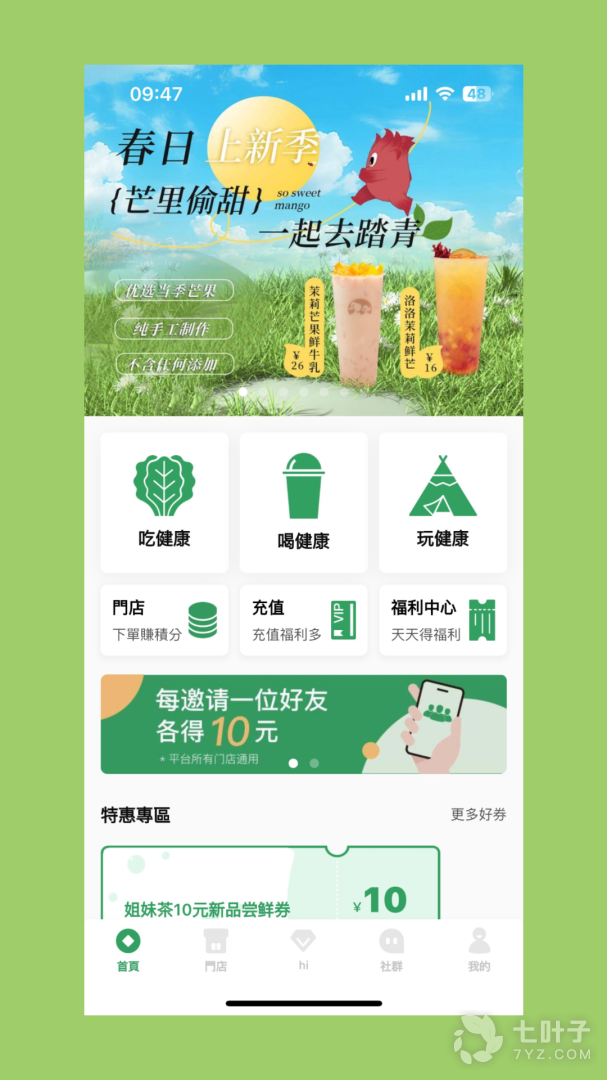Switch to the 門店 tab in bottom bar
Viewport: 607px width, 1080px height.
point(215,950)
